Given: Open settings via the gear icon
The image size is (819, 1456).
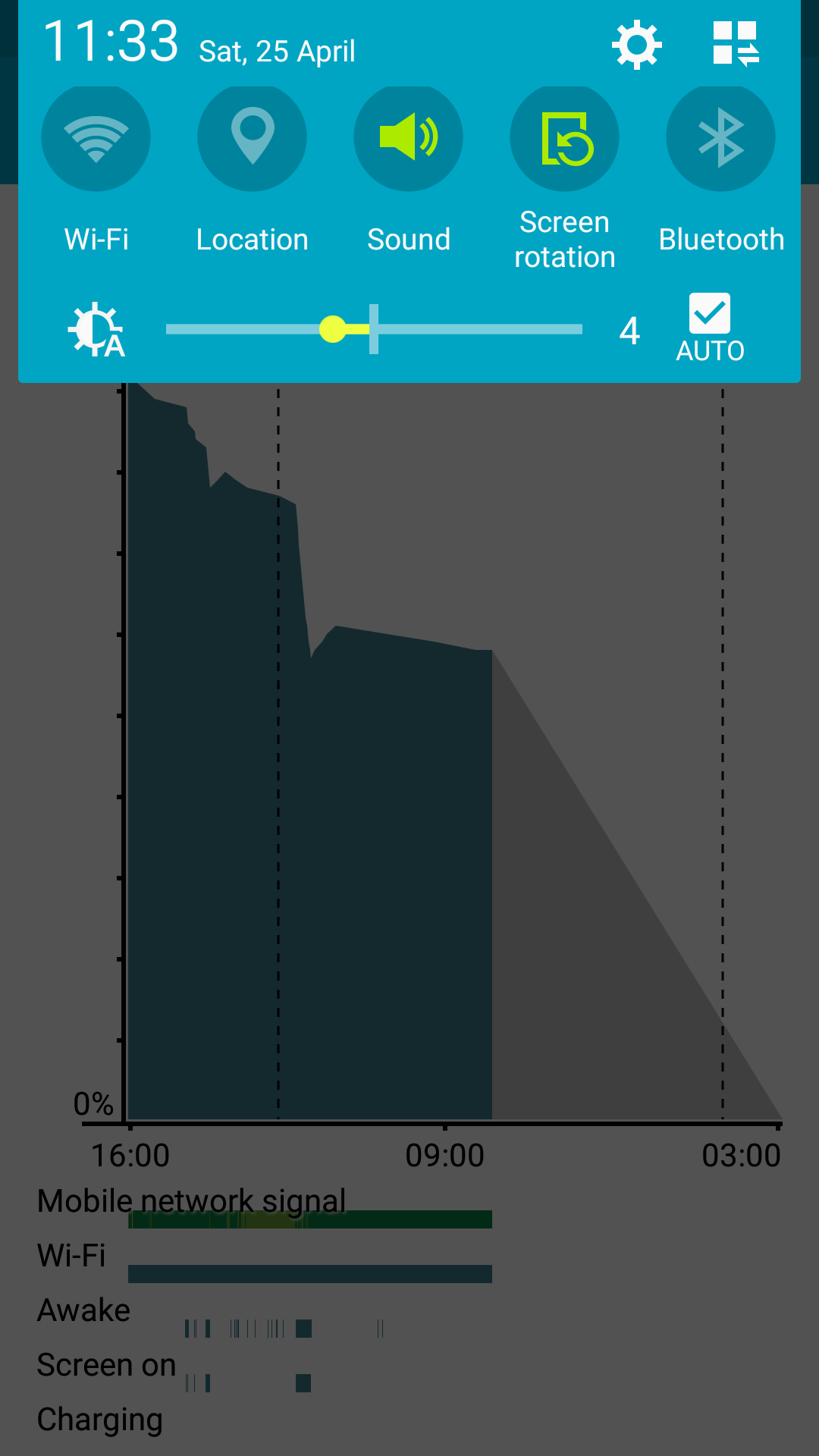Looking at the screenshot, I should tap(636, 45).
